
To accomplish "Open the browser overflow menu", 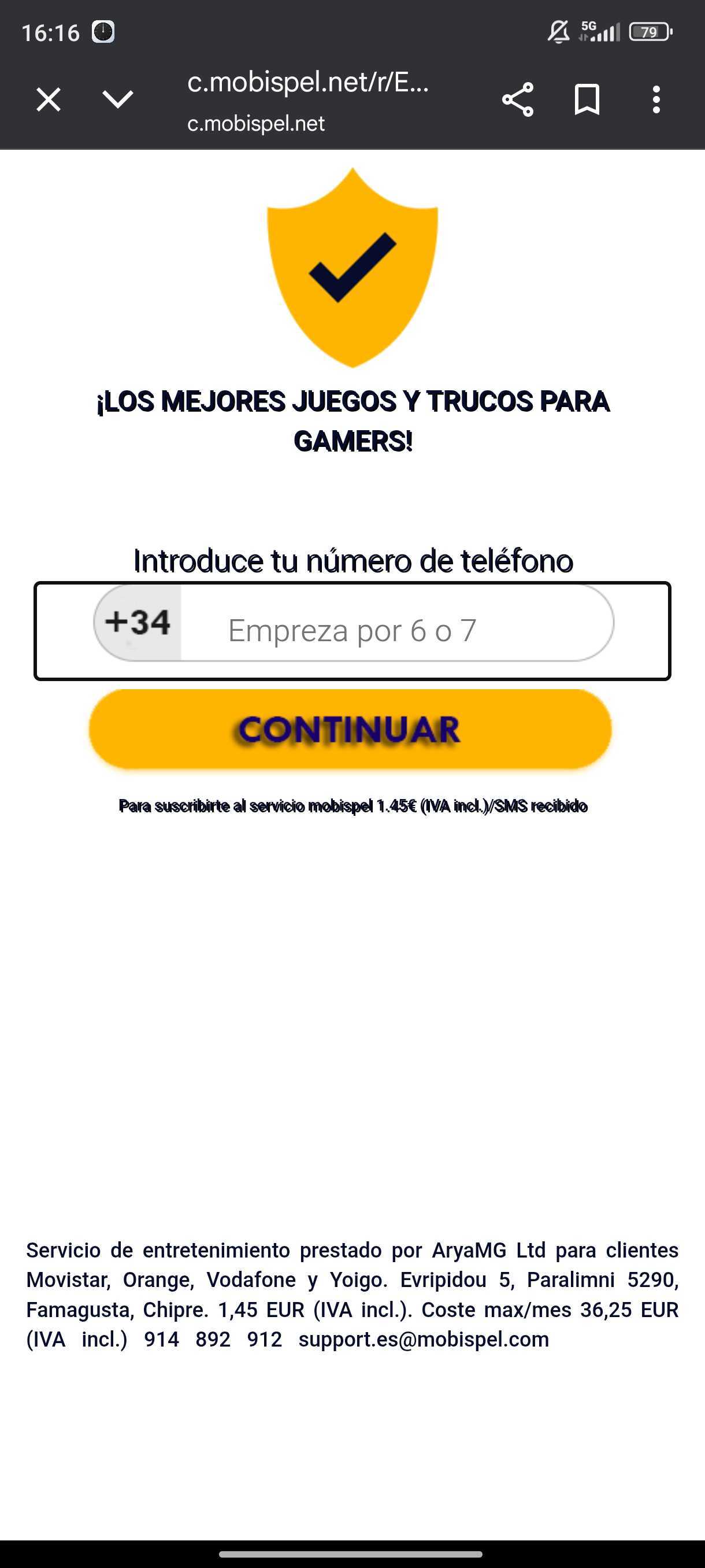I will click(656, 100).
